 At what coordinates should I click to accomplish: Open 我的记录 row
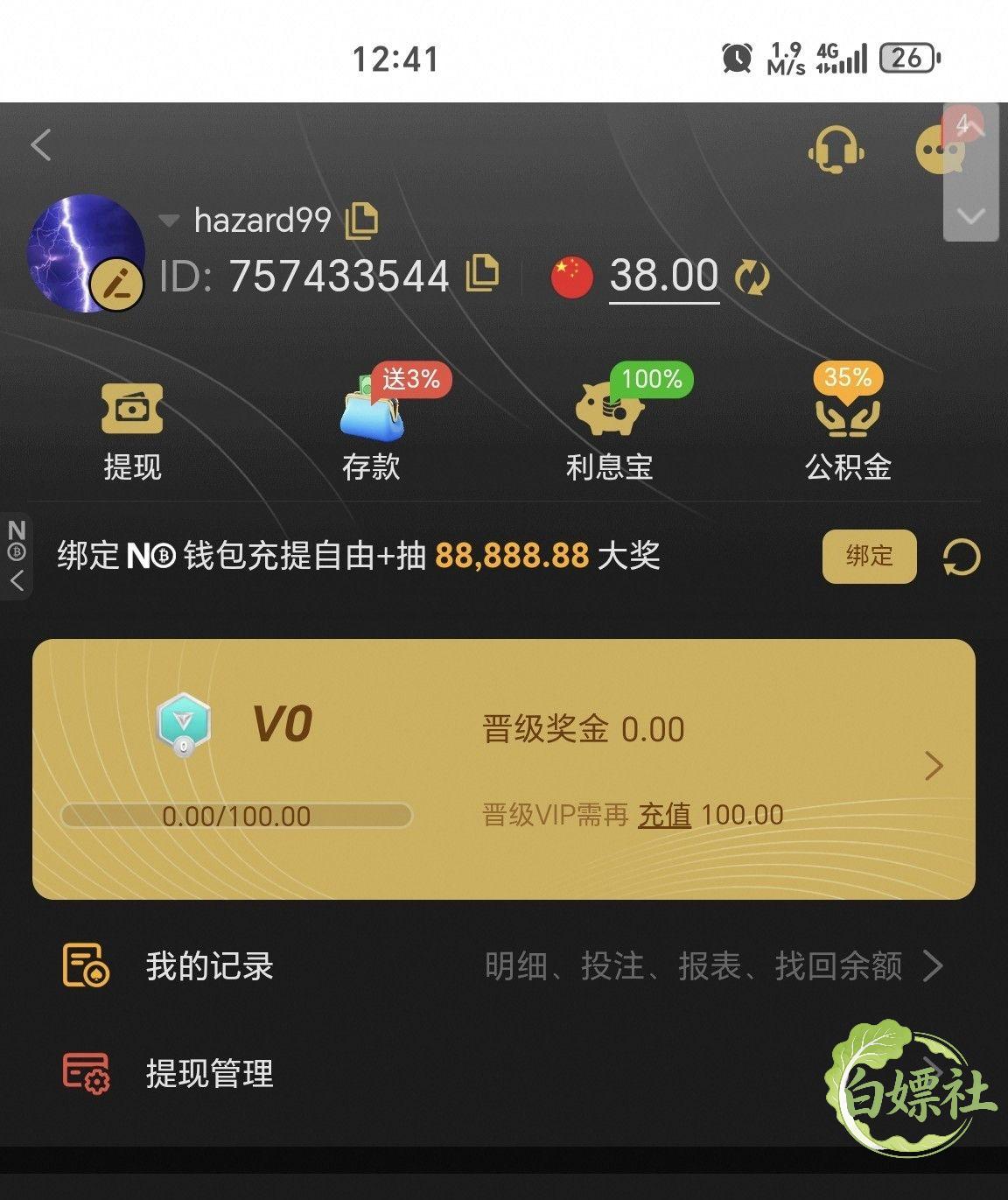[504, 966]
